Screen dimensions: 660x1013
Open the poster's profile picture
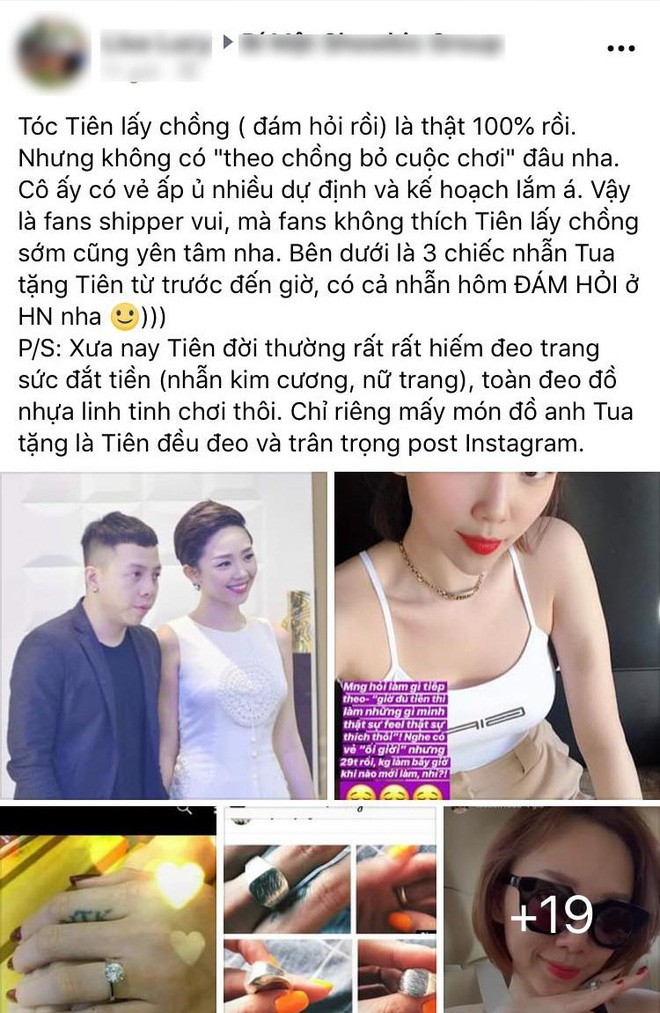(x=53, y=50)
